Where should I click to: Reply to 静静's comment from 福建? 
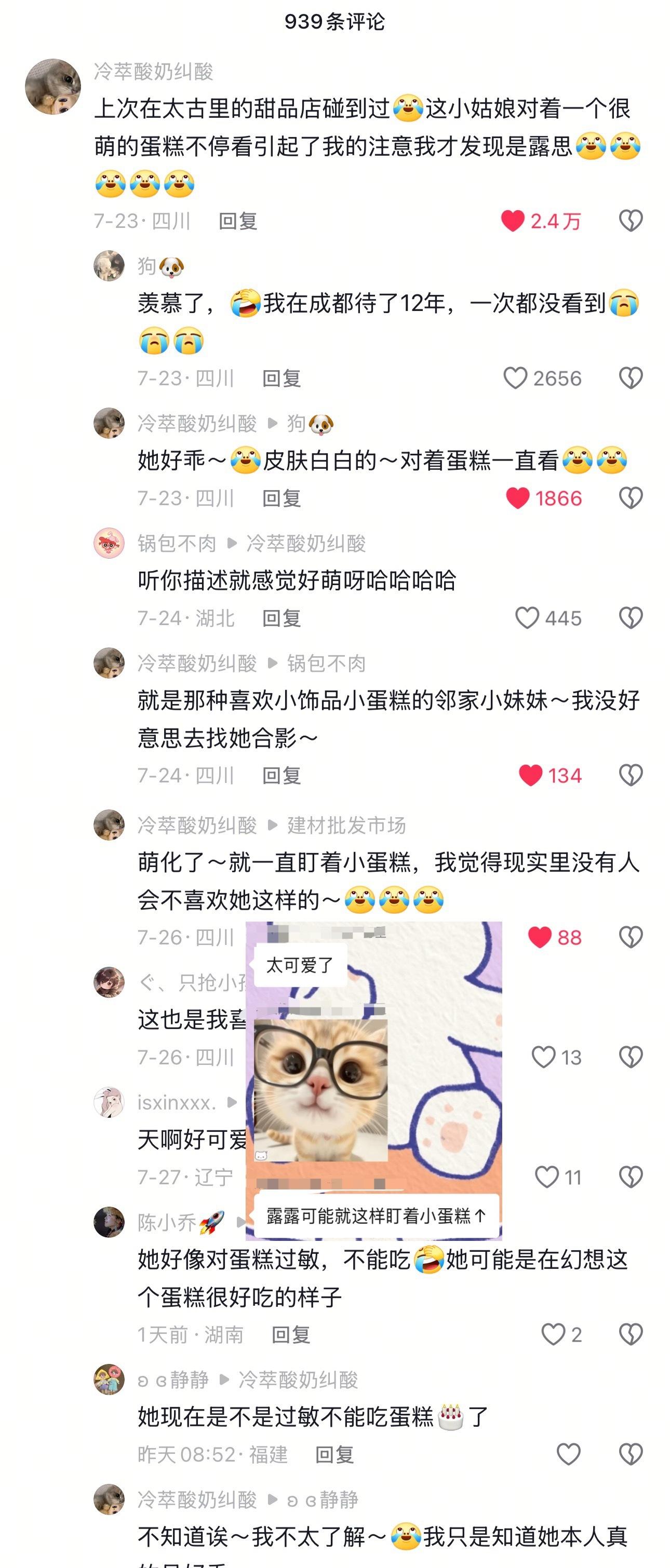click(x=334, y=1455)
